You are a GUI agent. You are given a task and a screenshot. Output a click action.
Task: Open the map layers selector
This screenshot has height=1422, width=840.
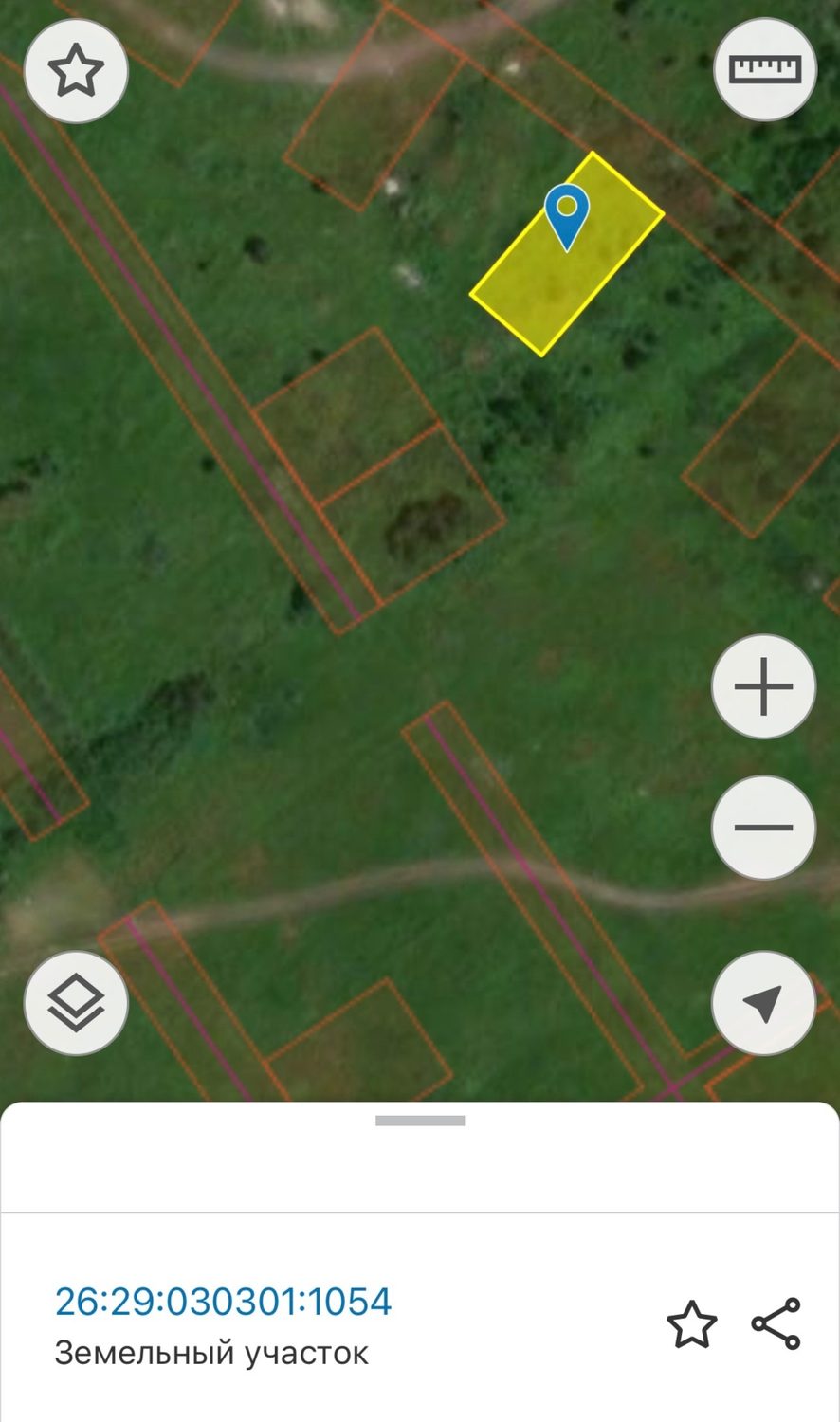pyautogui.click(x=76, y=1004)
